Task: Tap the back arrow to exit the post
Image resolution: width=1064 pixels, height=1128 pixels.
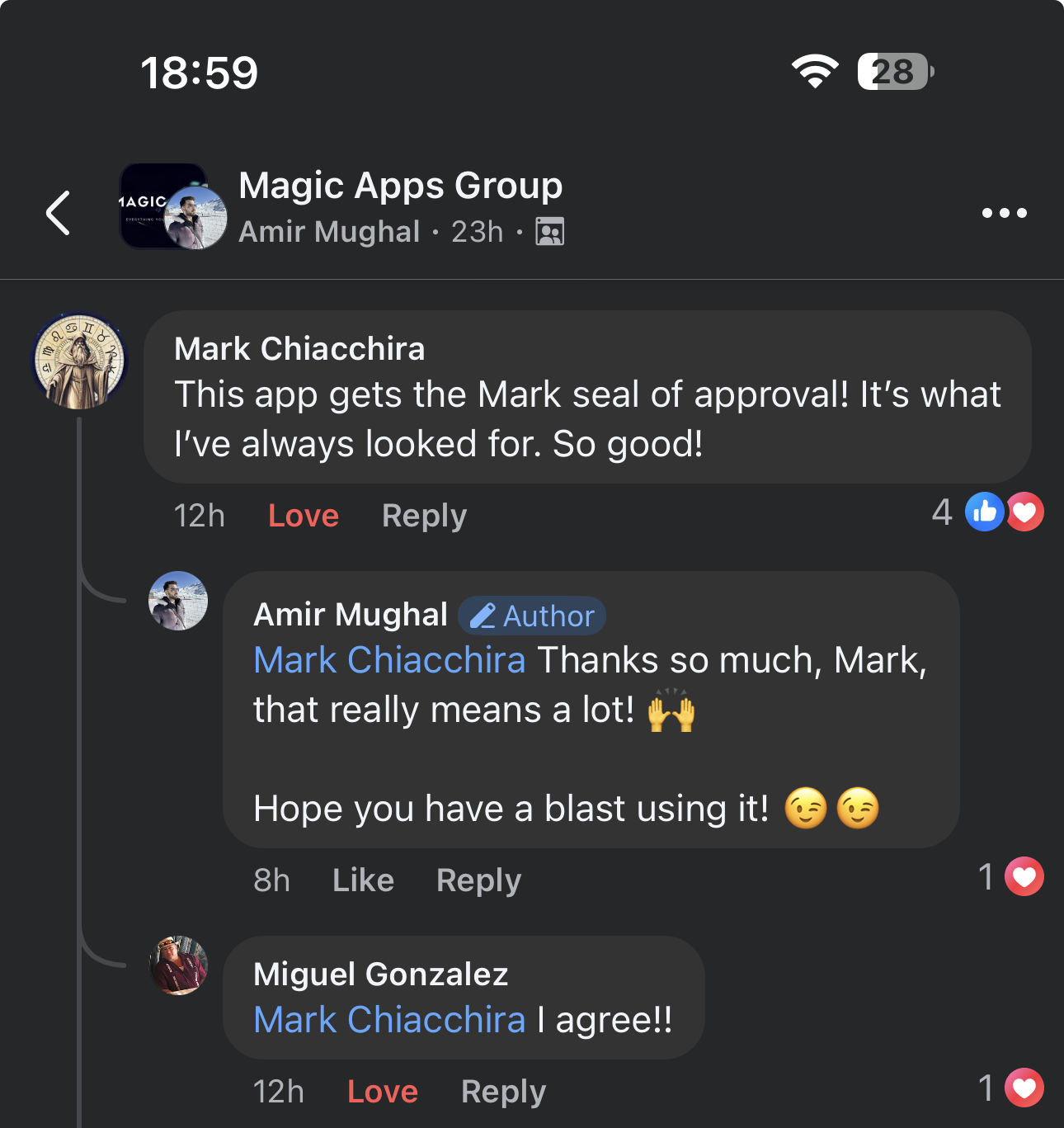Action: click(x=58, y=212)
